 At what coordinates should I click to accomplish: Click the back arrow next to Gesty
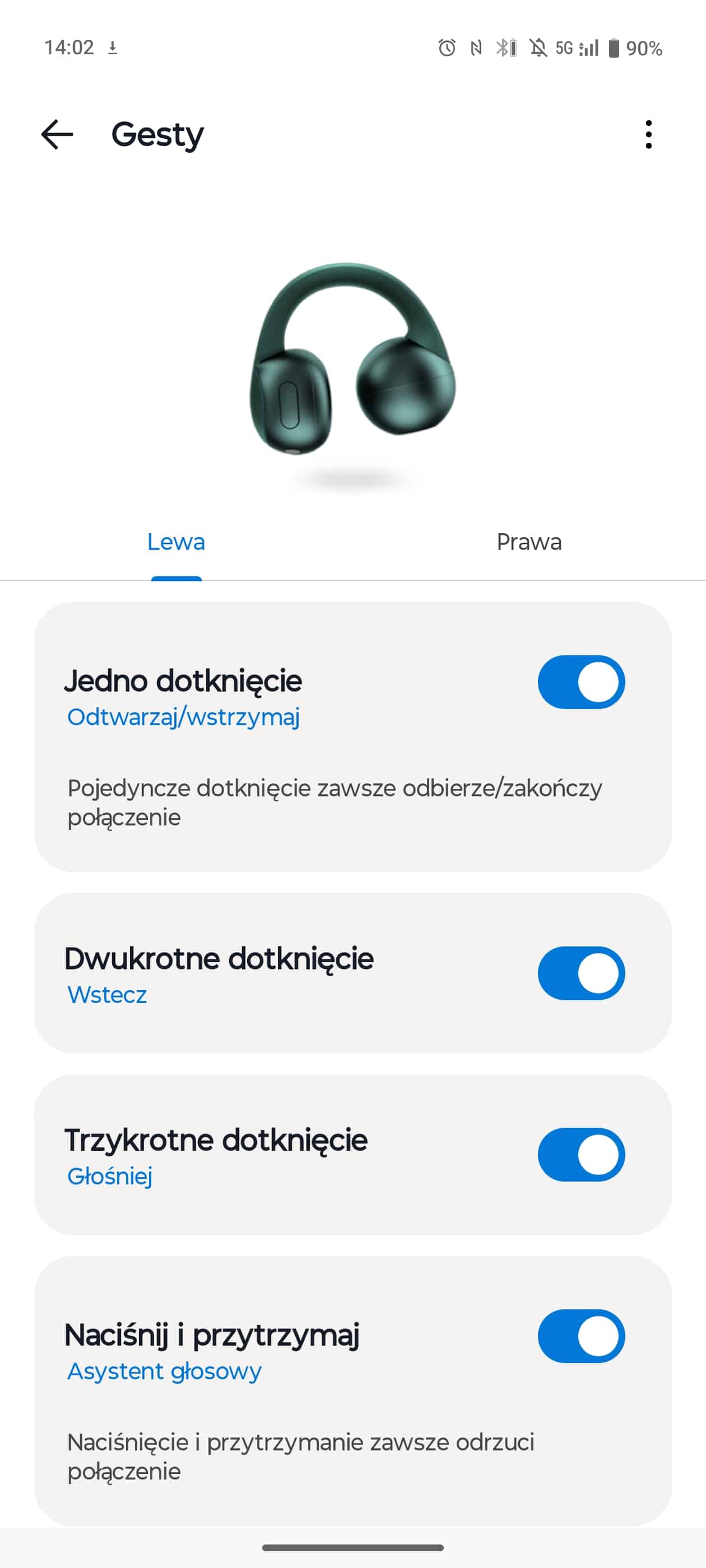pos(56,134)
